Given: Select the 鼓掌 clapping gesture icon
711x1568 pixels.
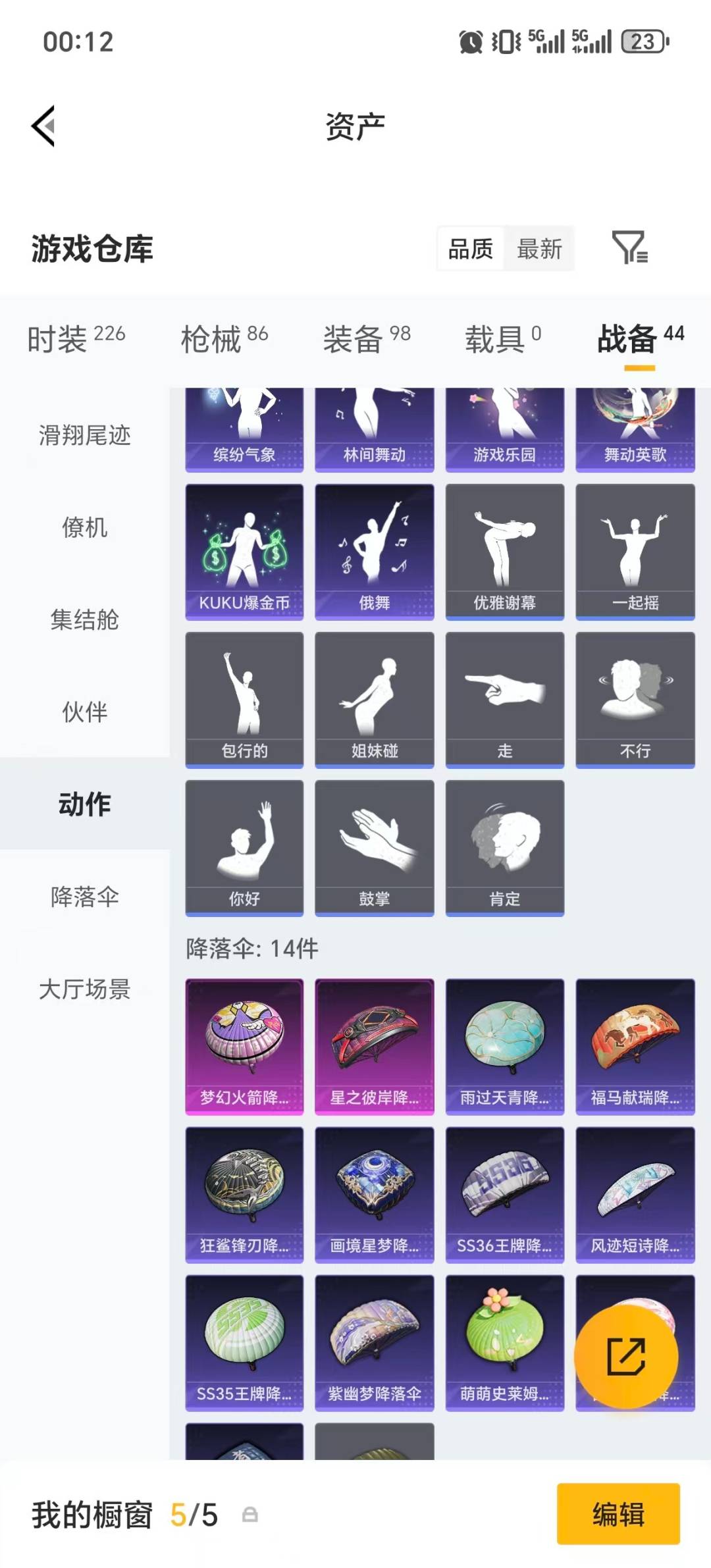Looking at the screenshot, I should (374, 848).
